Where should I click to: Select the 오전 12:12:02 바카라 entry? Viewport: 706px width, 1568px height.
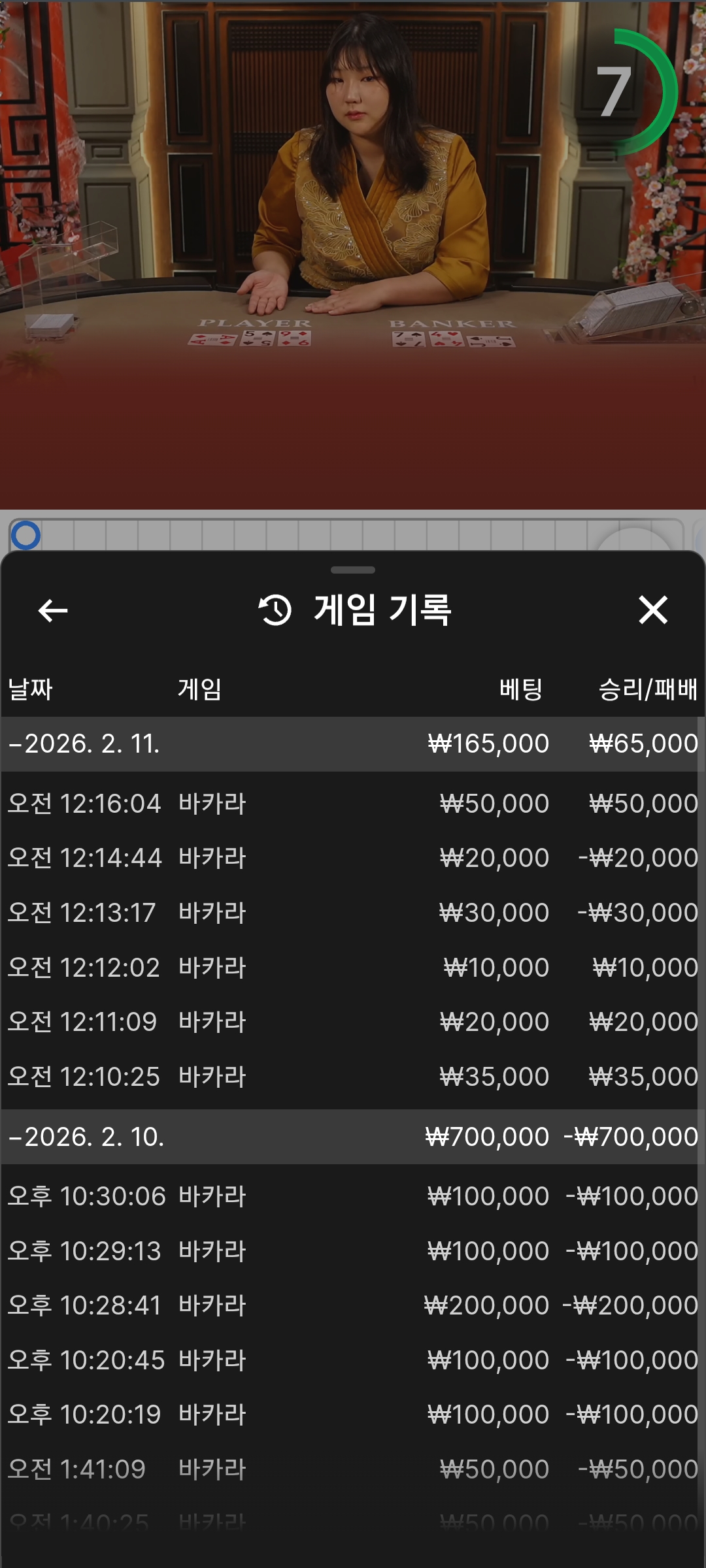[x=352, y=968]
